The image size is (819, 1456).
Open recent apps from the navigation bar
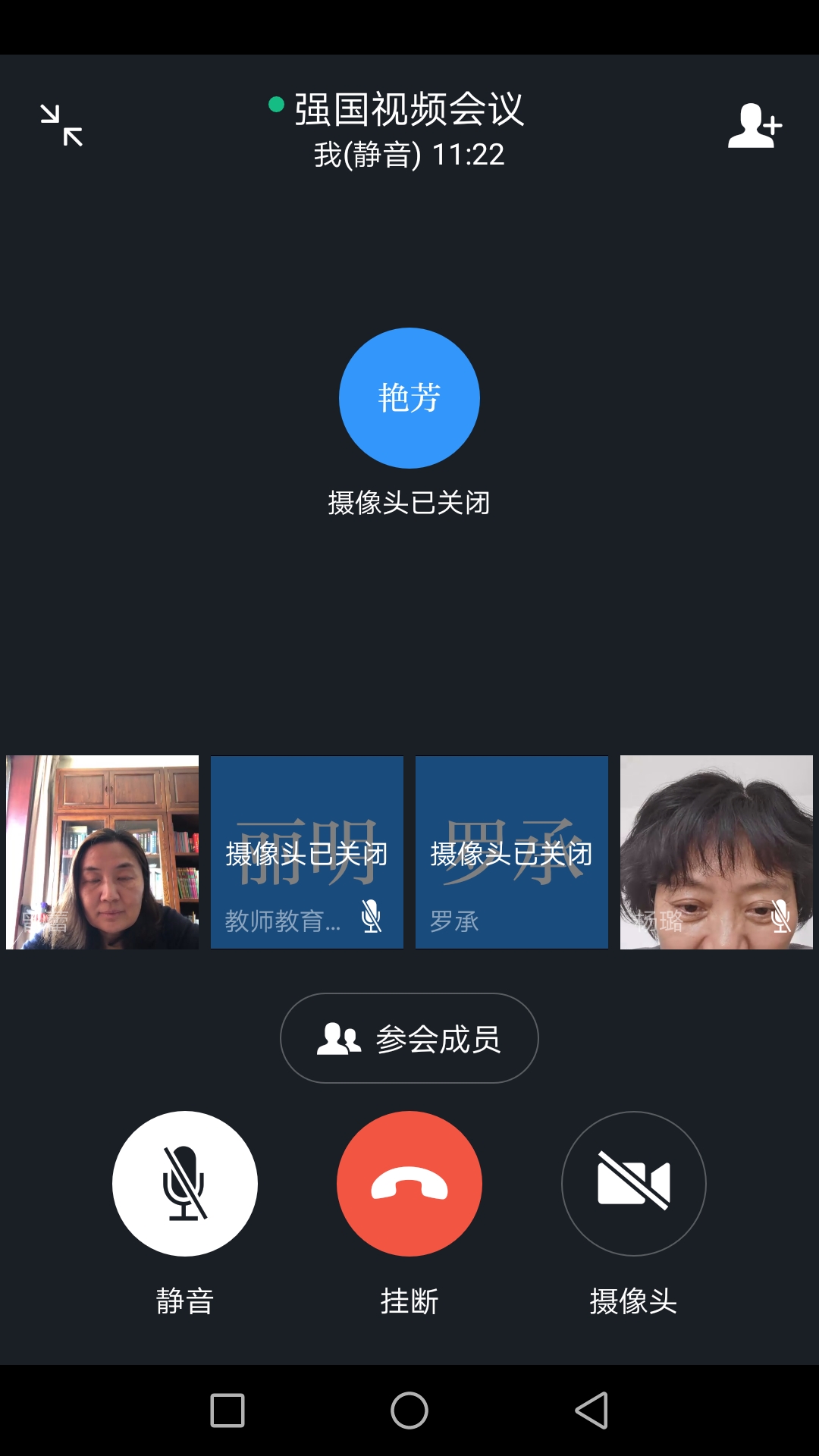point(227,1410)
